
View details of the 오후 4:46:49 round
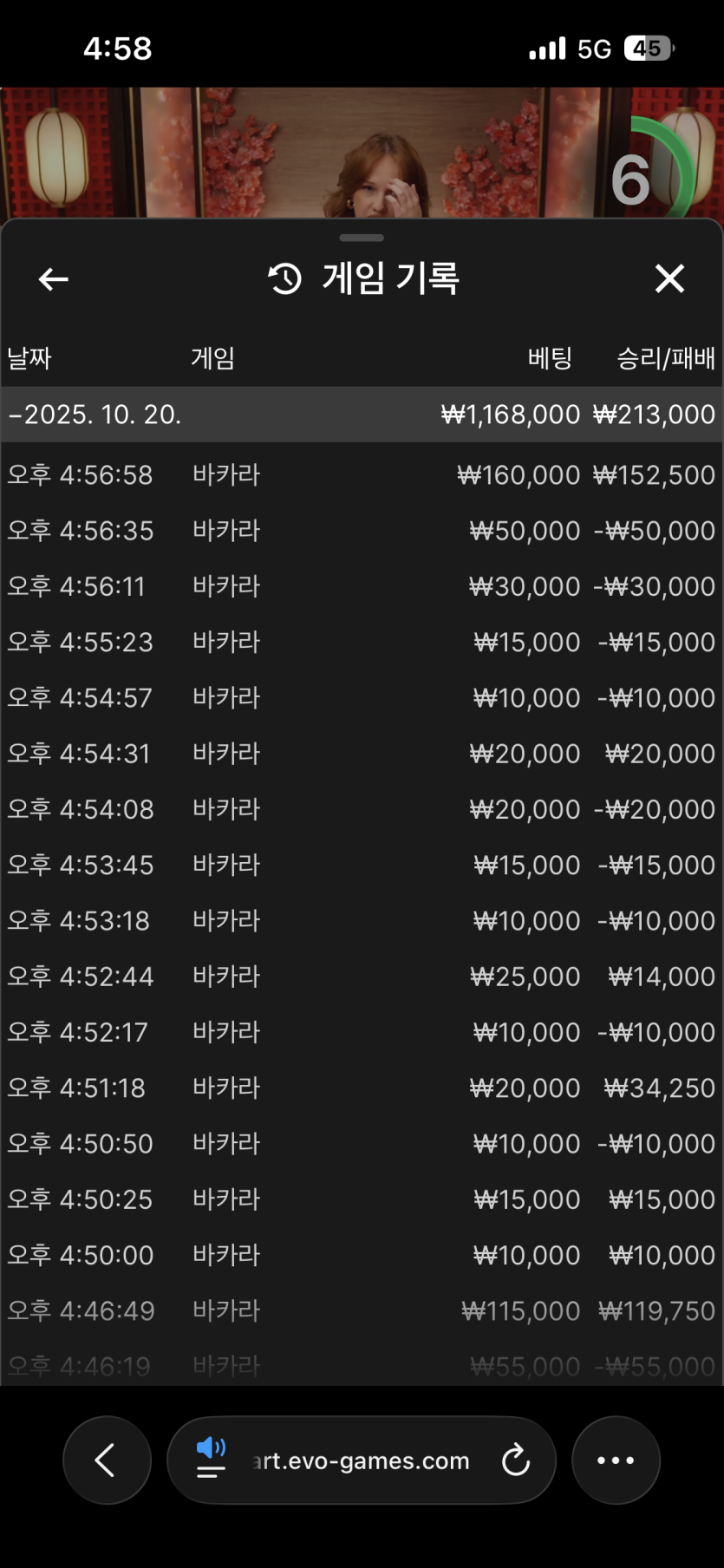point(362,1310)
